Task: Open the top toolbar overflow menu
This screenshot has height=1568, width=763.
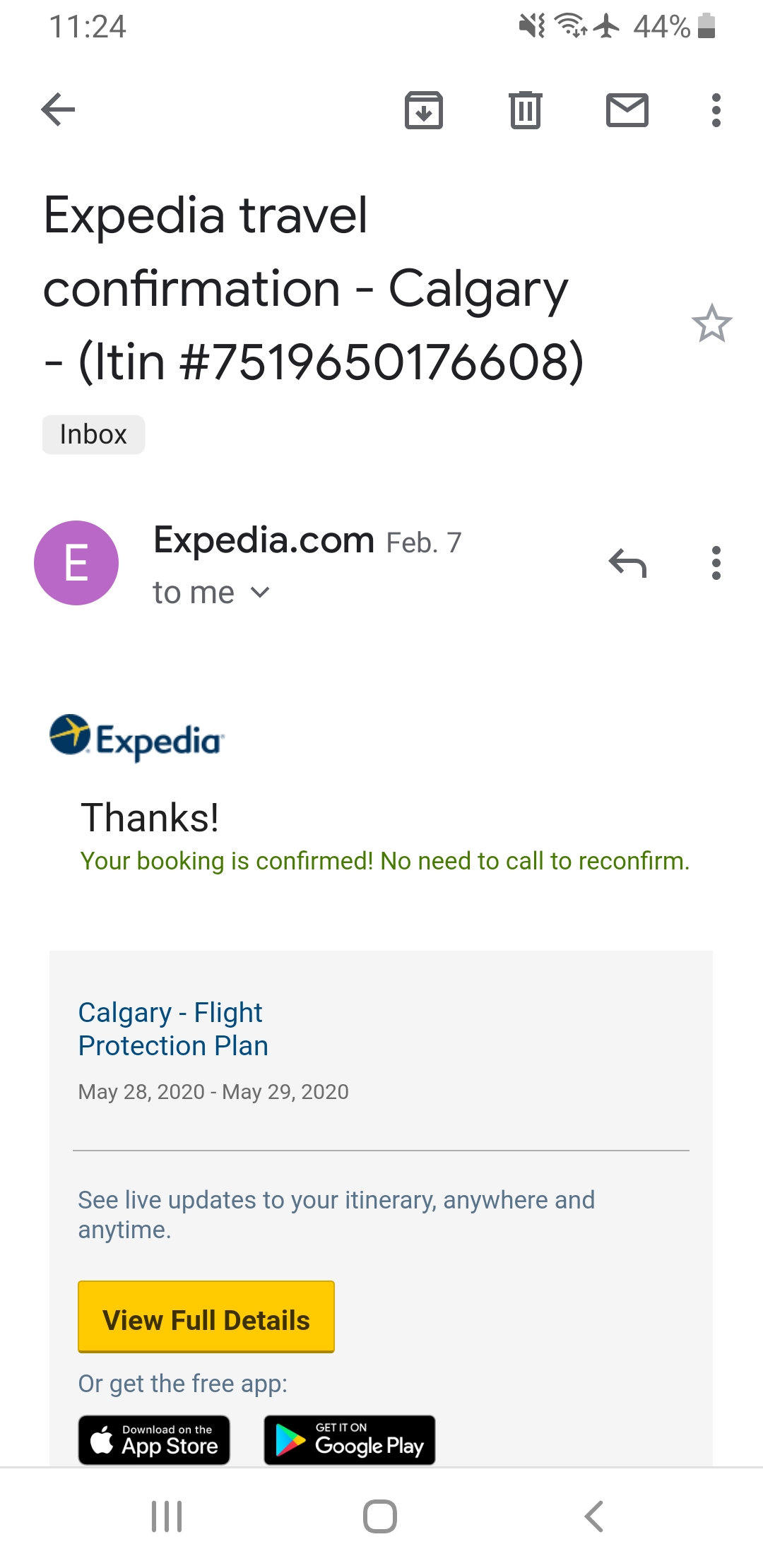Action: coord(716,110)
